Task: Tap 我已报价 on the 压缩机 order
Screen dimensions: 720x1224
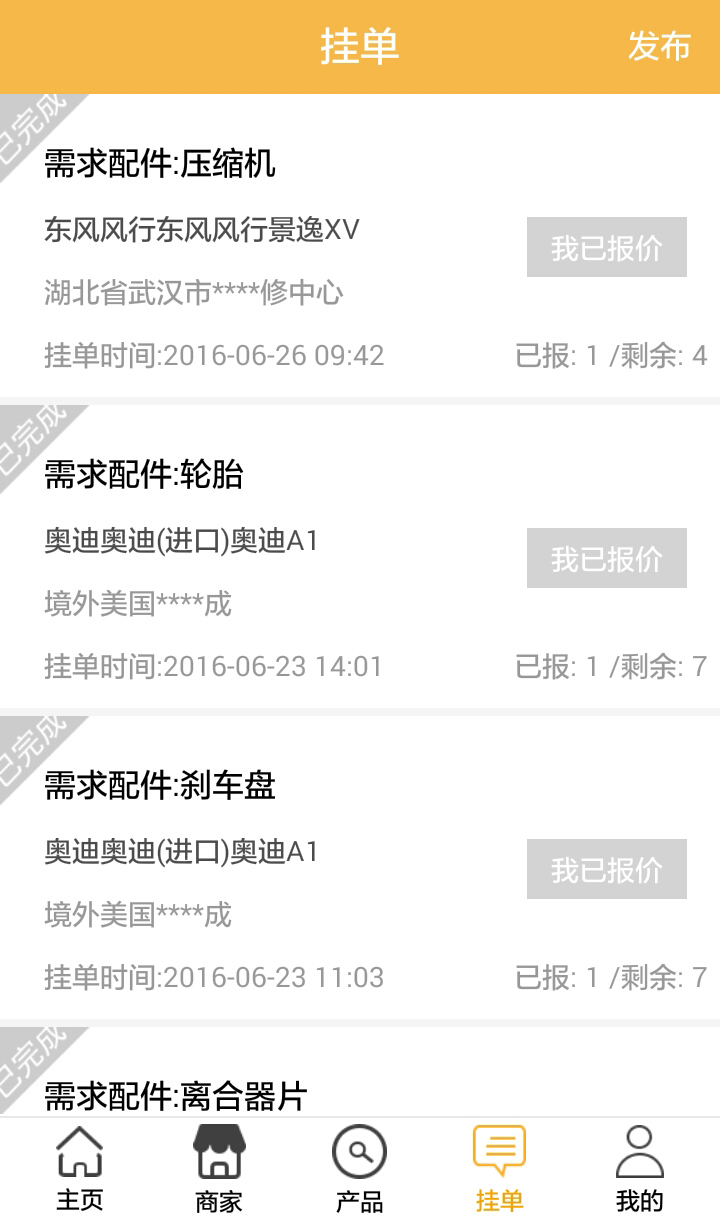Action: coord(606,248)
